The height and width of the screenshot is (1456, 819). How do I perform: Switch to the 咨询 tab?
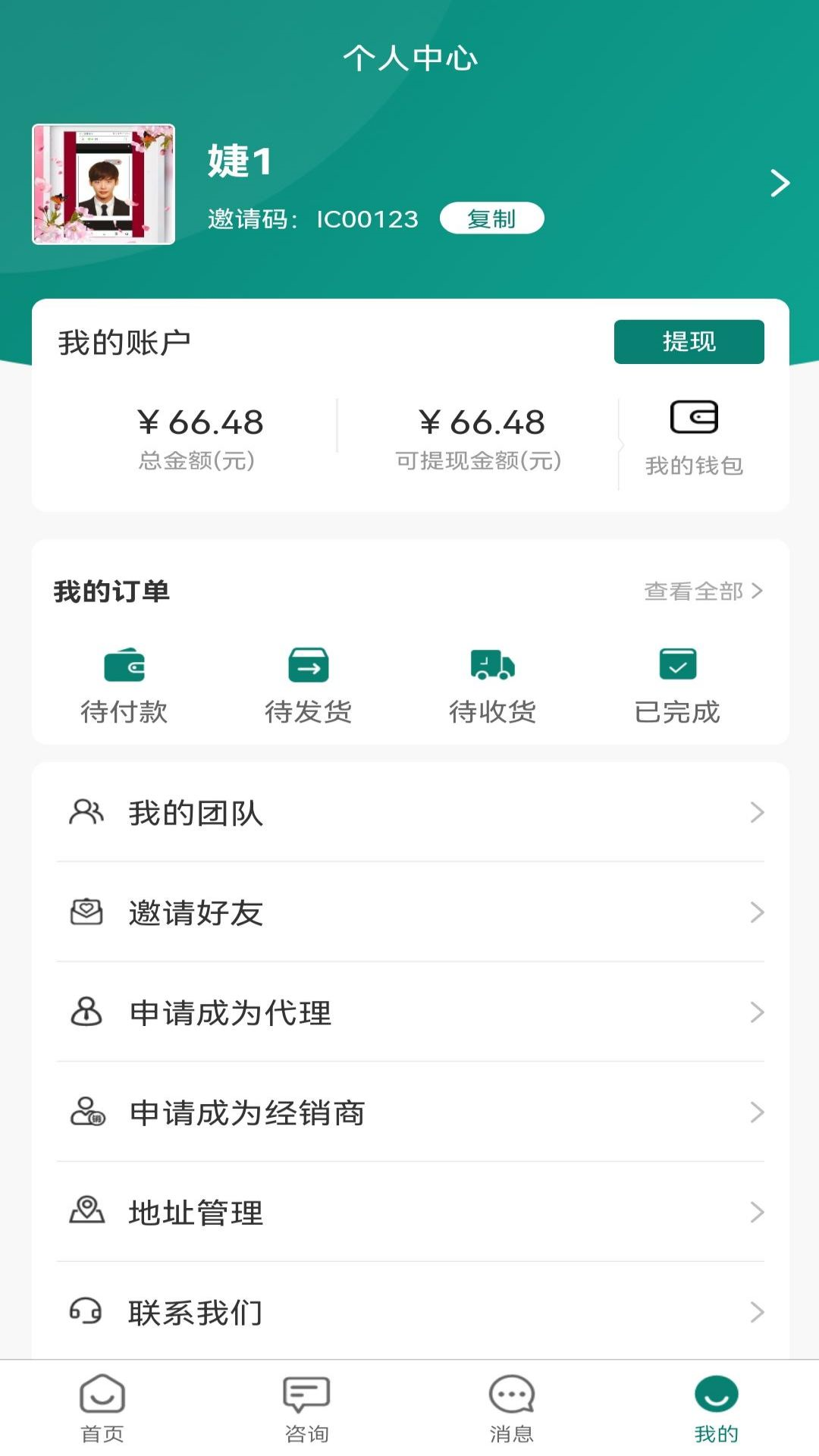pyautogui.click(x=307, y=1407)
